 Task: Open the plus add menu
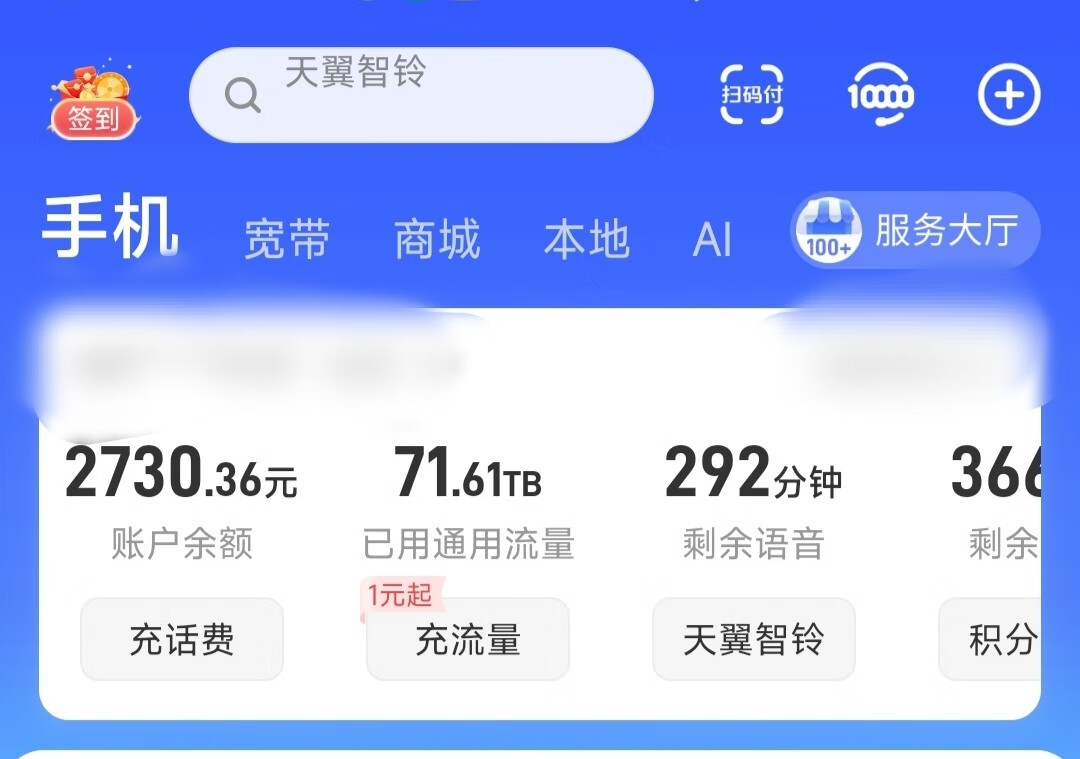point(1008,95)
